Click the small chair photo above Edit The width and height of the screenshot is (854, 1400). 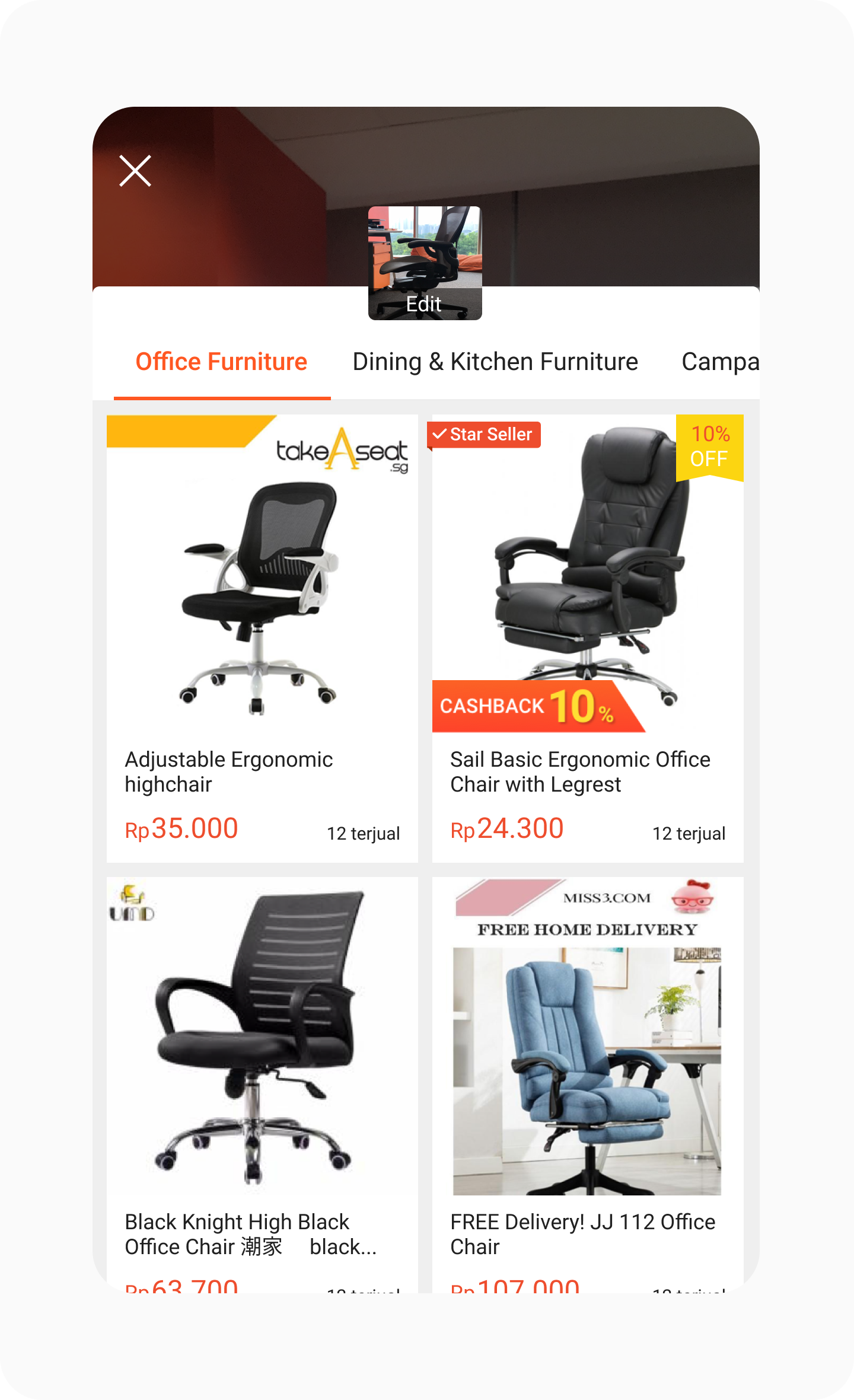[x=425, y=255]
